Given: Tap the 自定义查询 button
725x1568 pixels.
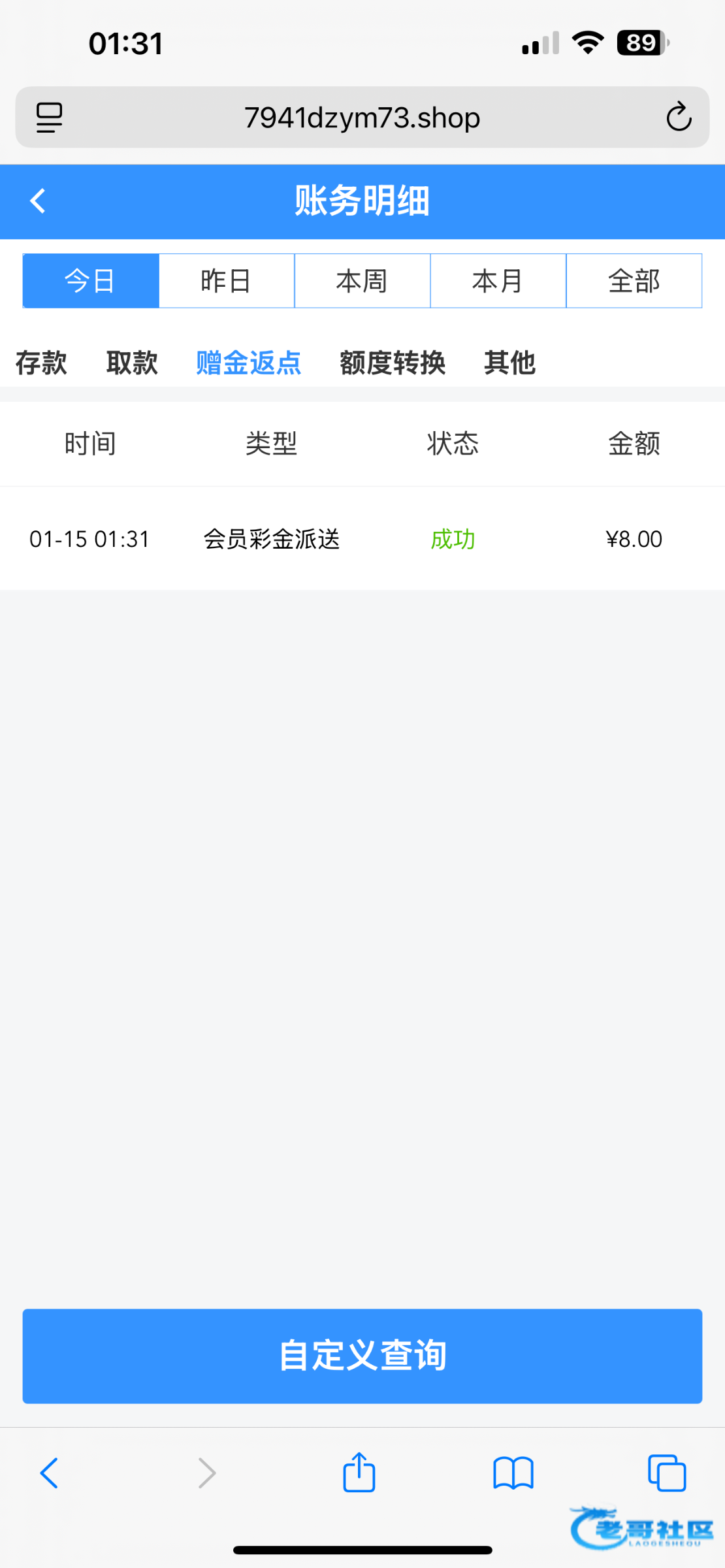Looking at the screenshot, I should point(362,1356).
